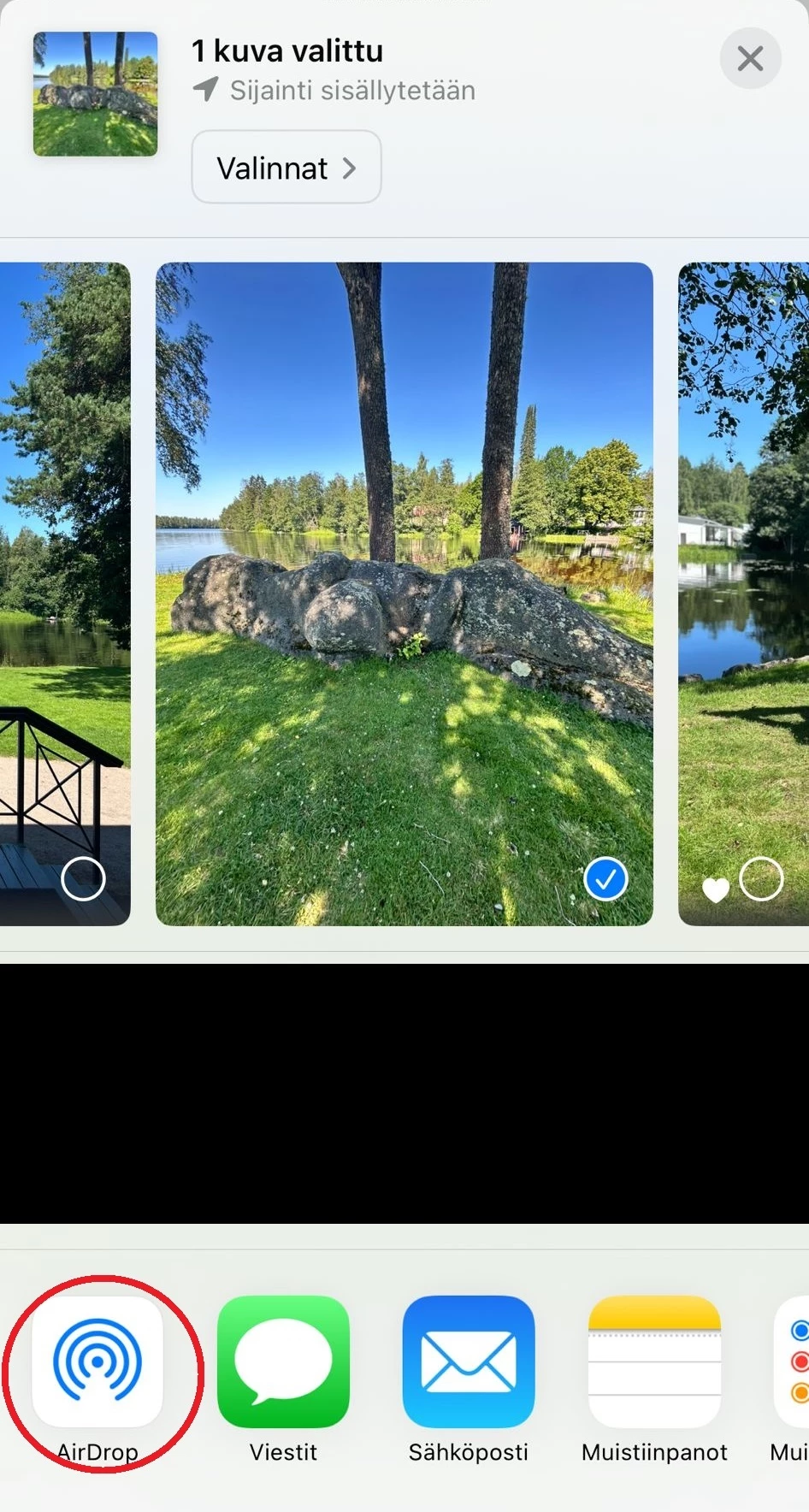Add the photo to Muistiinpanot
The image size is (809, 1512).
(654, 1362)
